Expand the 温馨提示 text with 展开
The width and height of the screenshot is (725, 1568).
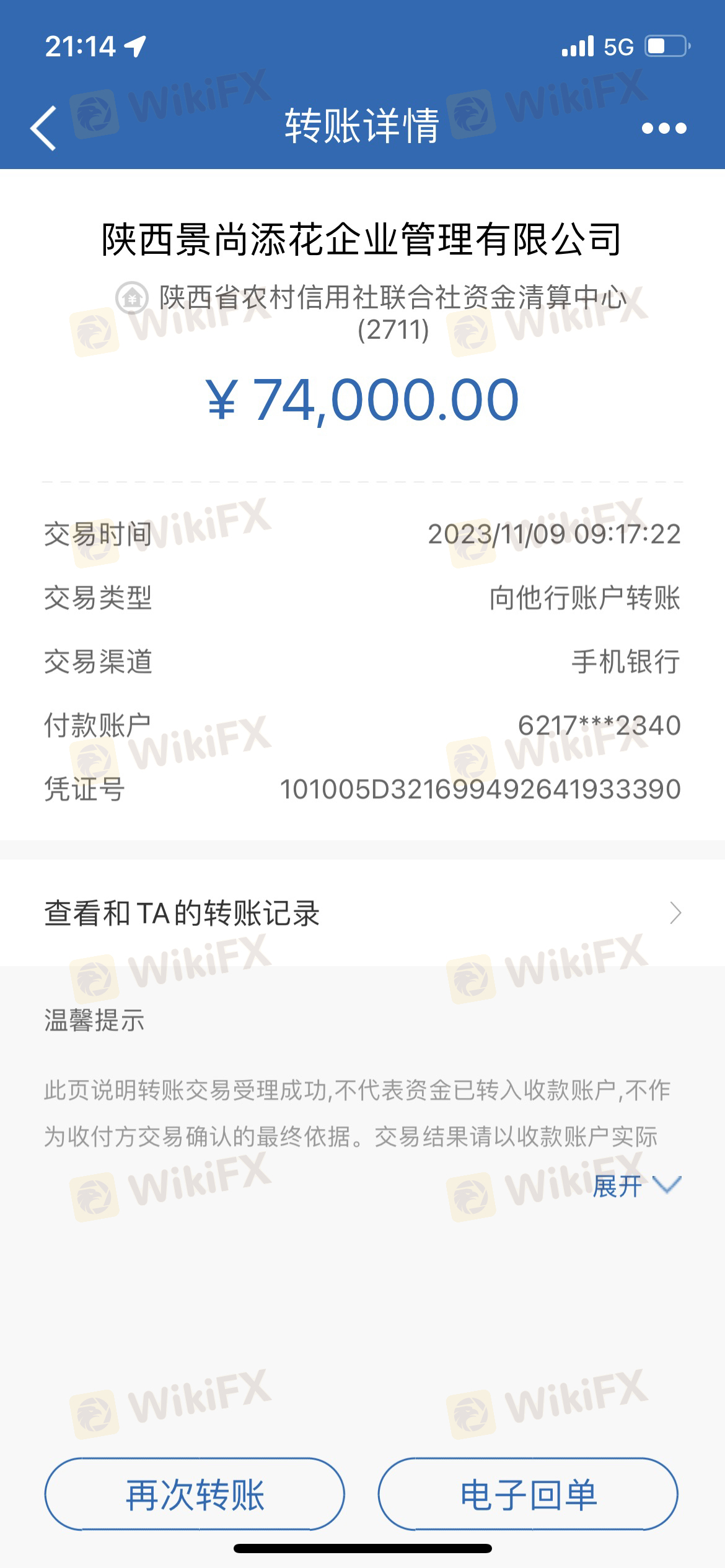point(636,1187)
